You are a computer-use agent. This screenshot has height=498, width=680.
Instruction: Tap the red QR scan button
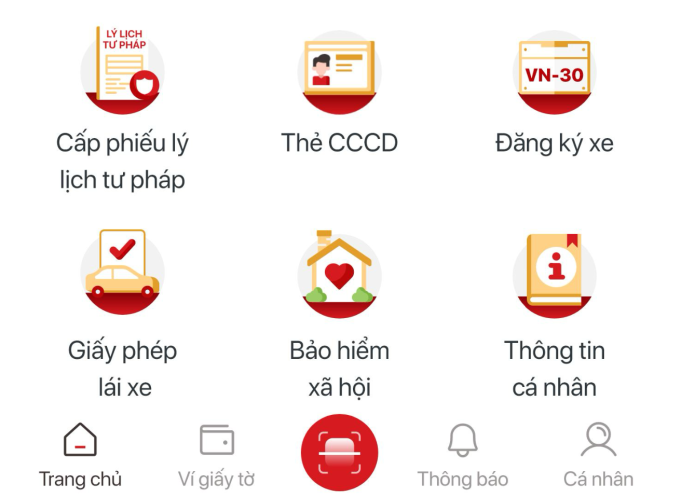coord(339,453)
